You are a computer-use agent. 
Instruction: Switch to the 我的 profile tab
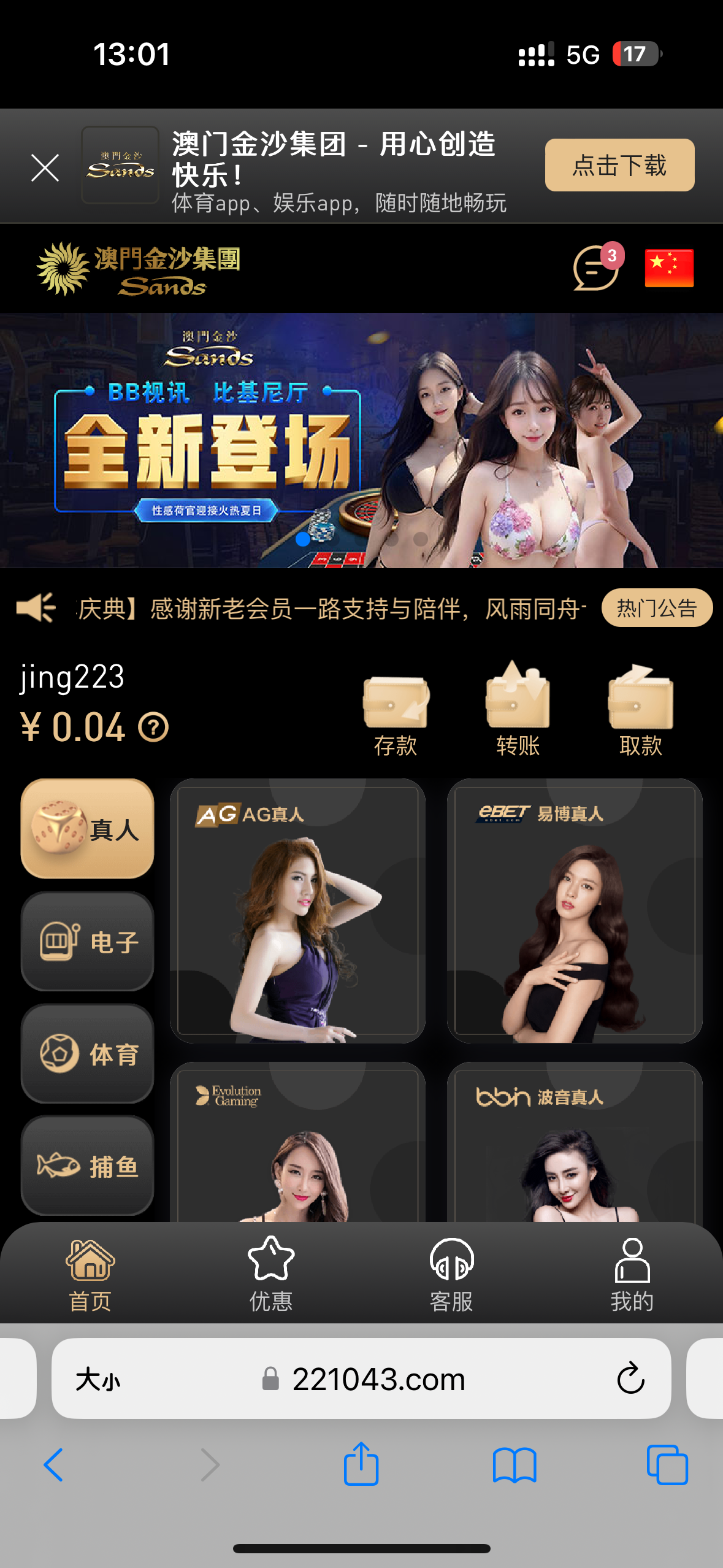(x=632, y=1274)
